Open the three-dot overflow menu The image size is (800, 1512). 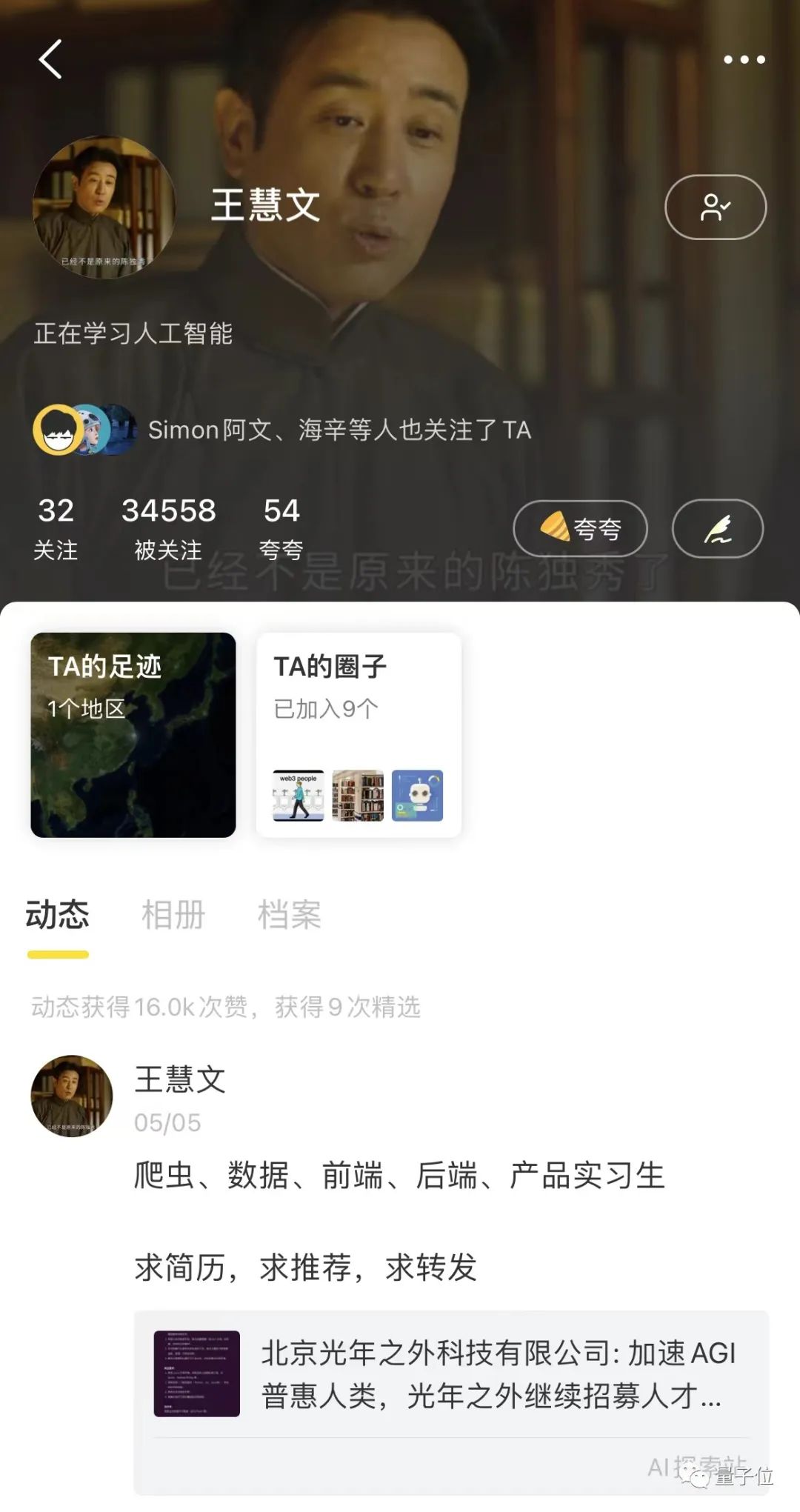pyautogui.click(x=744, y=59)
